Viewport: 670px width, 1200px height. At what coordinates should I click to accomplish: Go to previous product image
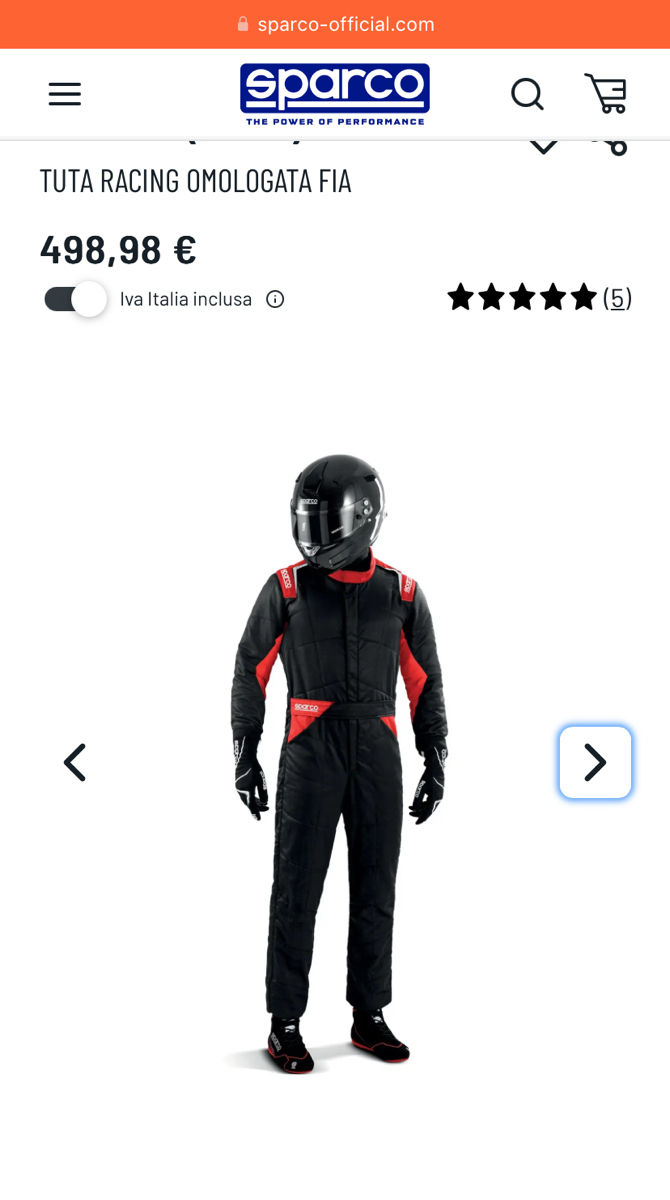pos(75,763)
